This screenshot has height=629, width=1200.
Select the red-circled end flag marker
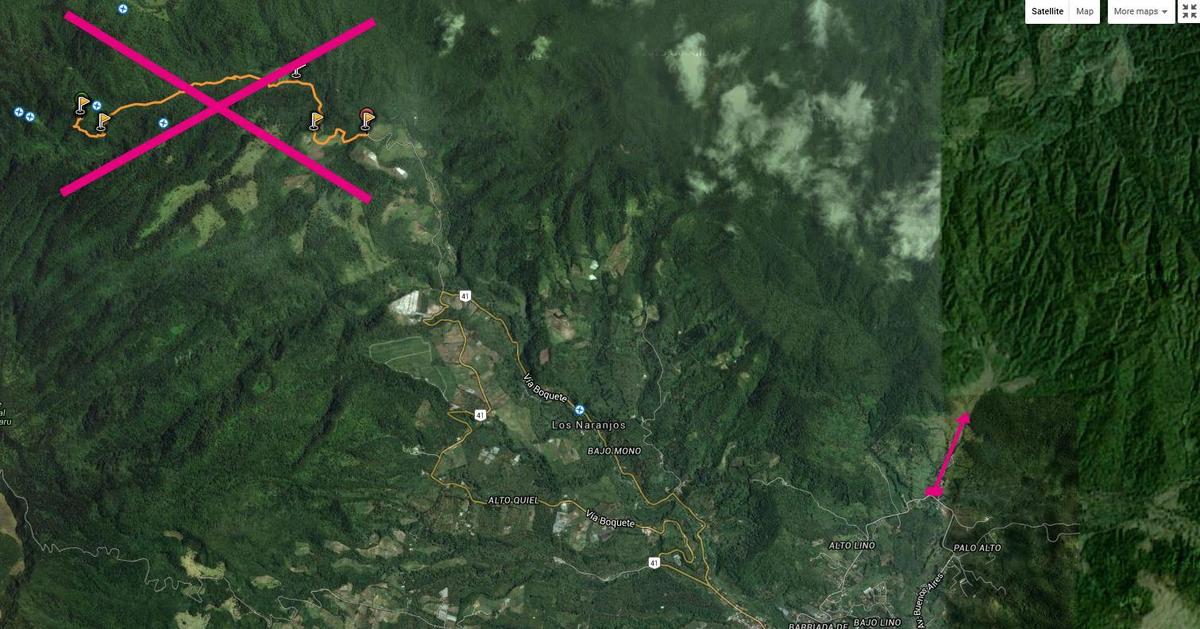[x=366, y=118]
